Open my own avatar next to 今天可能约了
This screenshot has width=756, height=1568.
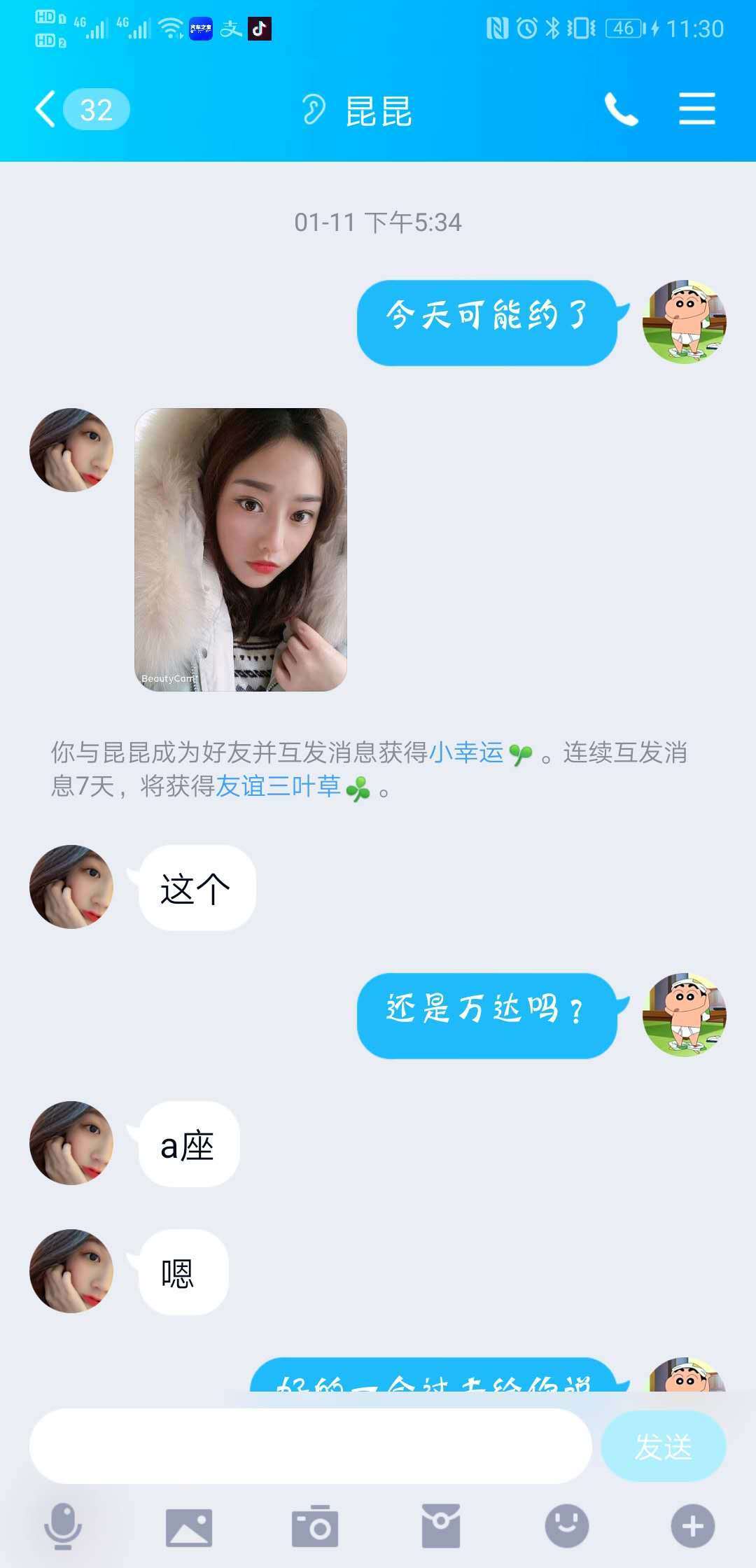(x=684, y=322)
